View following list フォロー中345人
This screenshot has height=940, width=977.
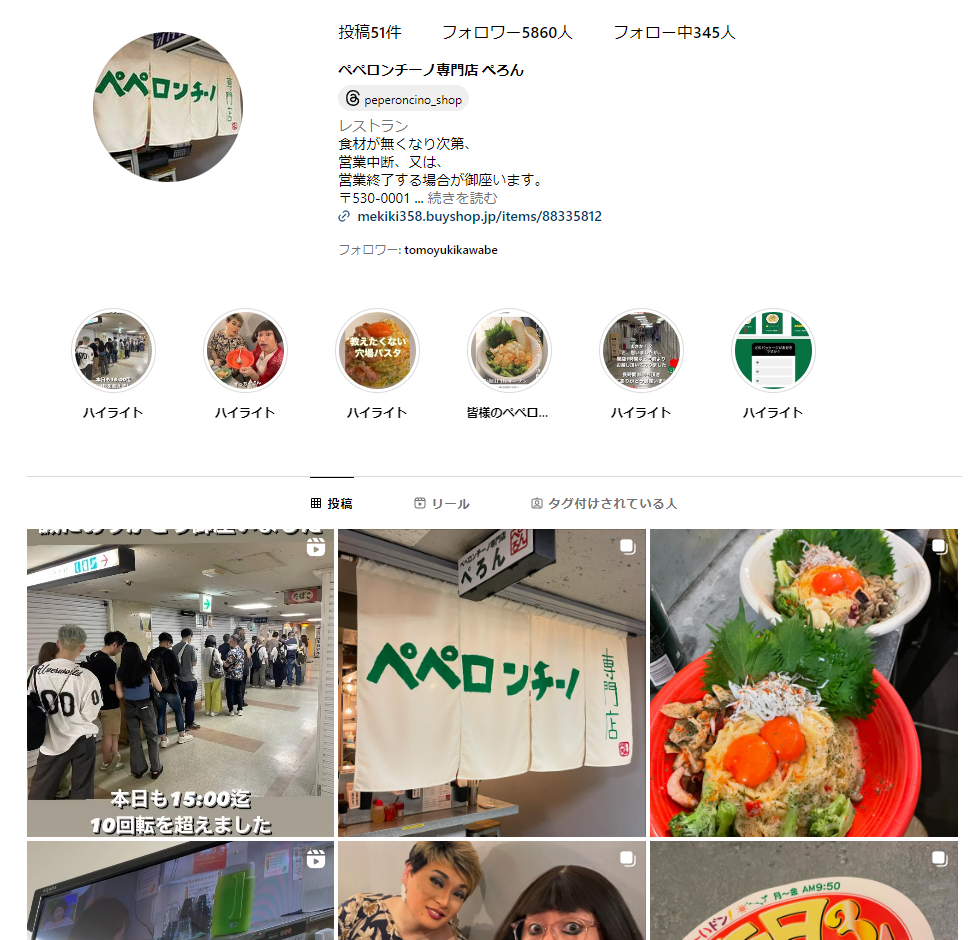674,32
